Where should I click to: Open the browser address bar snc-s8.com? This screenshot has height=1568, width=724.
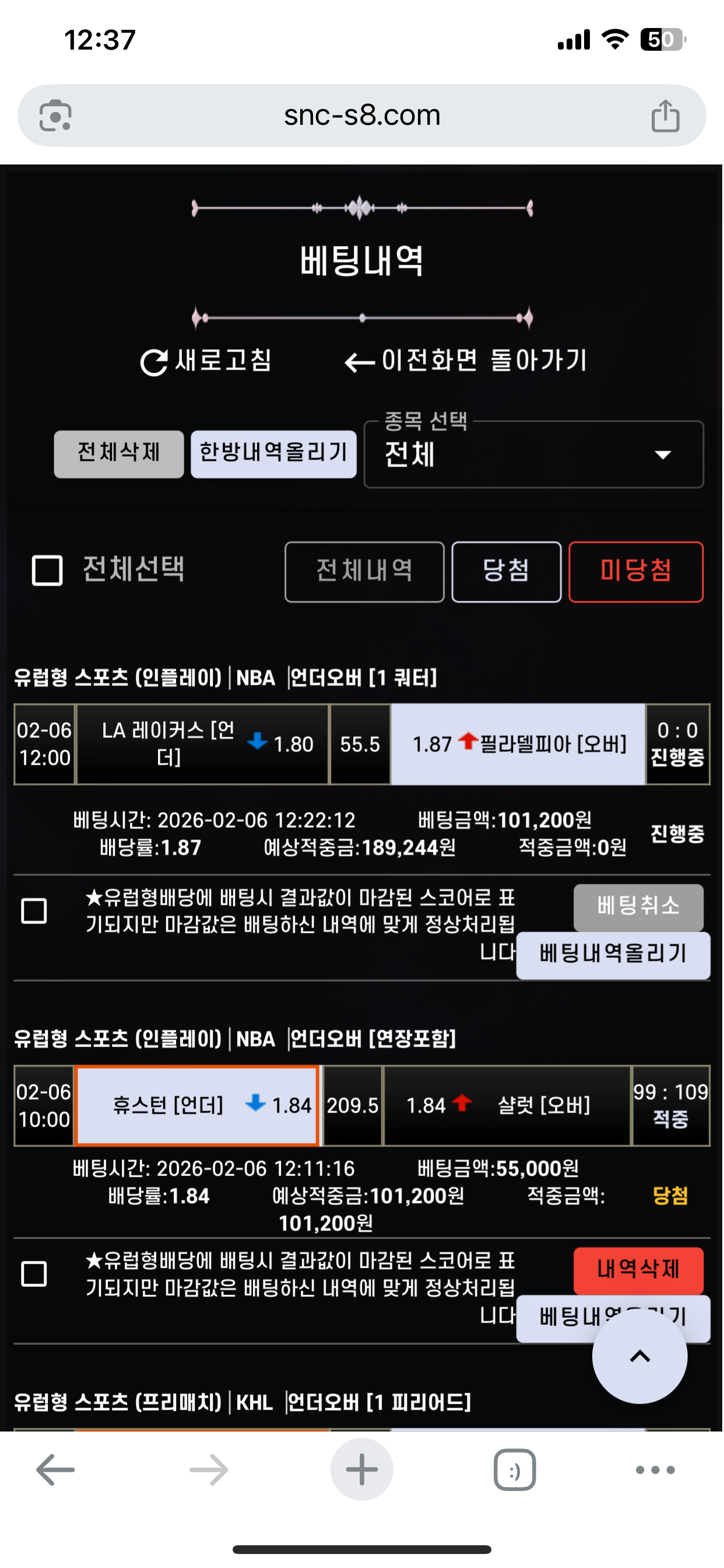361,116
